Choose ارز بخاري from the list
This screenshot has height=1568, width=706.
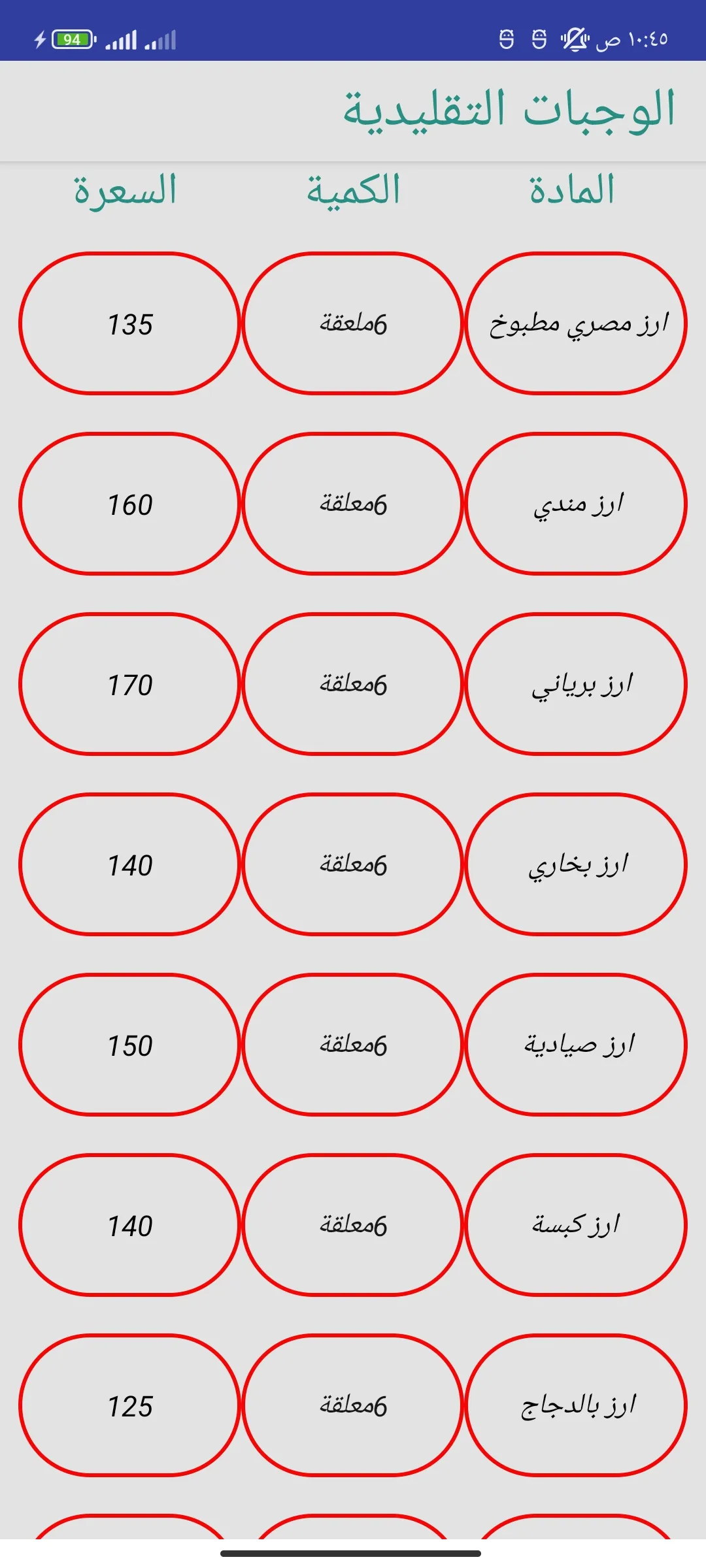click(576, 864)
